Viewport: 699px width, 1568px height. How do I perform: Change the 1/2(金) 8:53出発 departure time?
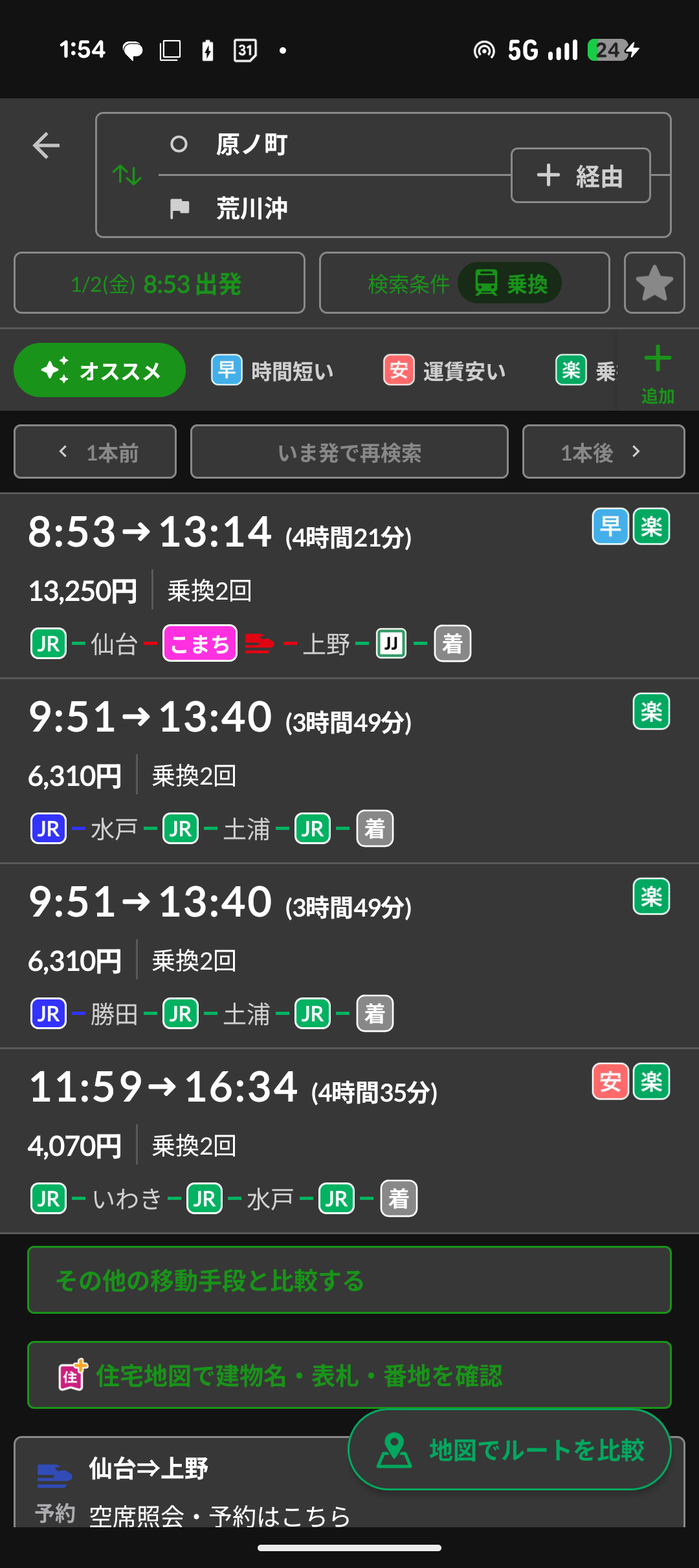159,283
